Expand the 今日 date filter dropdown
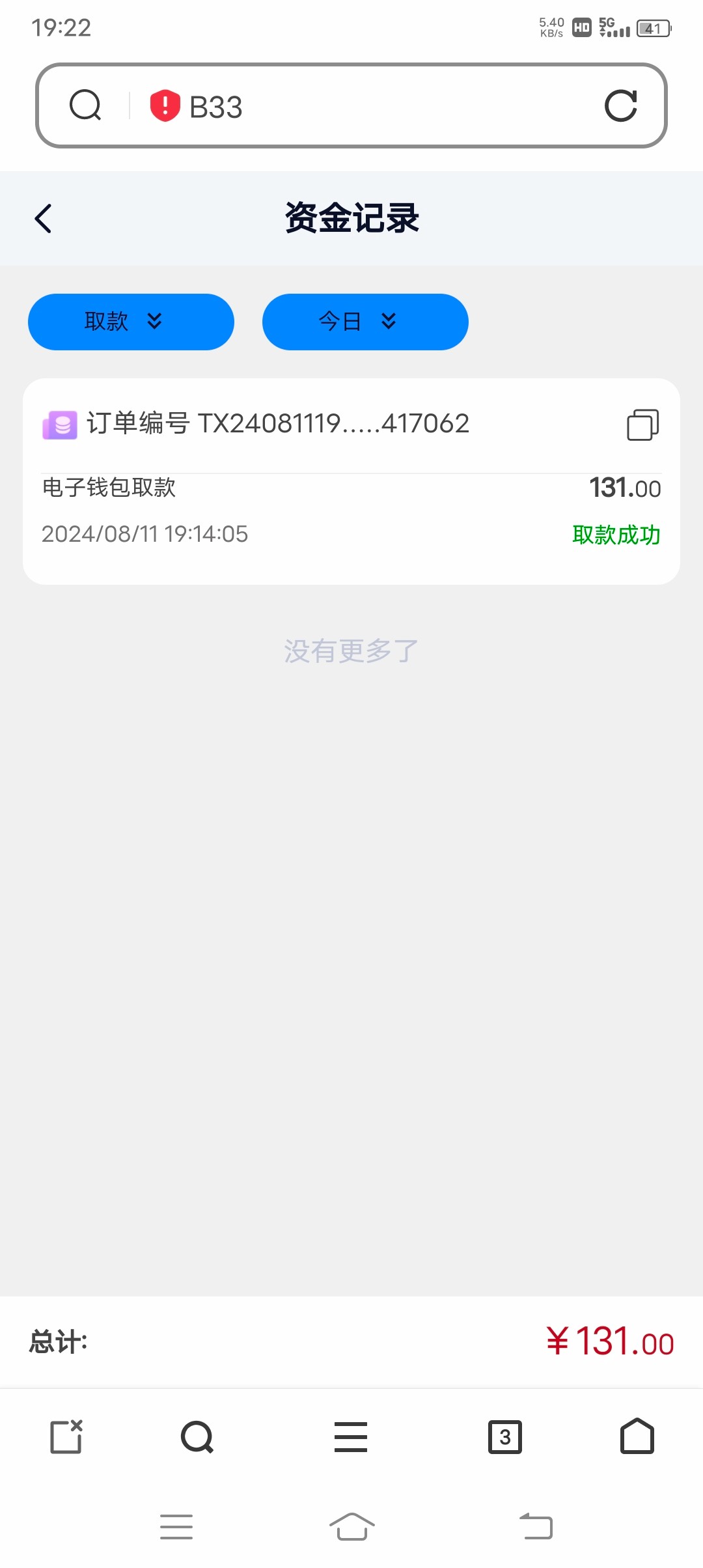This screenshot has width=703, height=1568. (x=365, y=322)
